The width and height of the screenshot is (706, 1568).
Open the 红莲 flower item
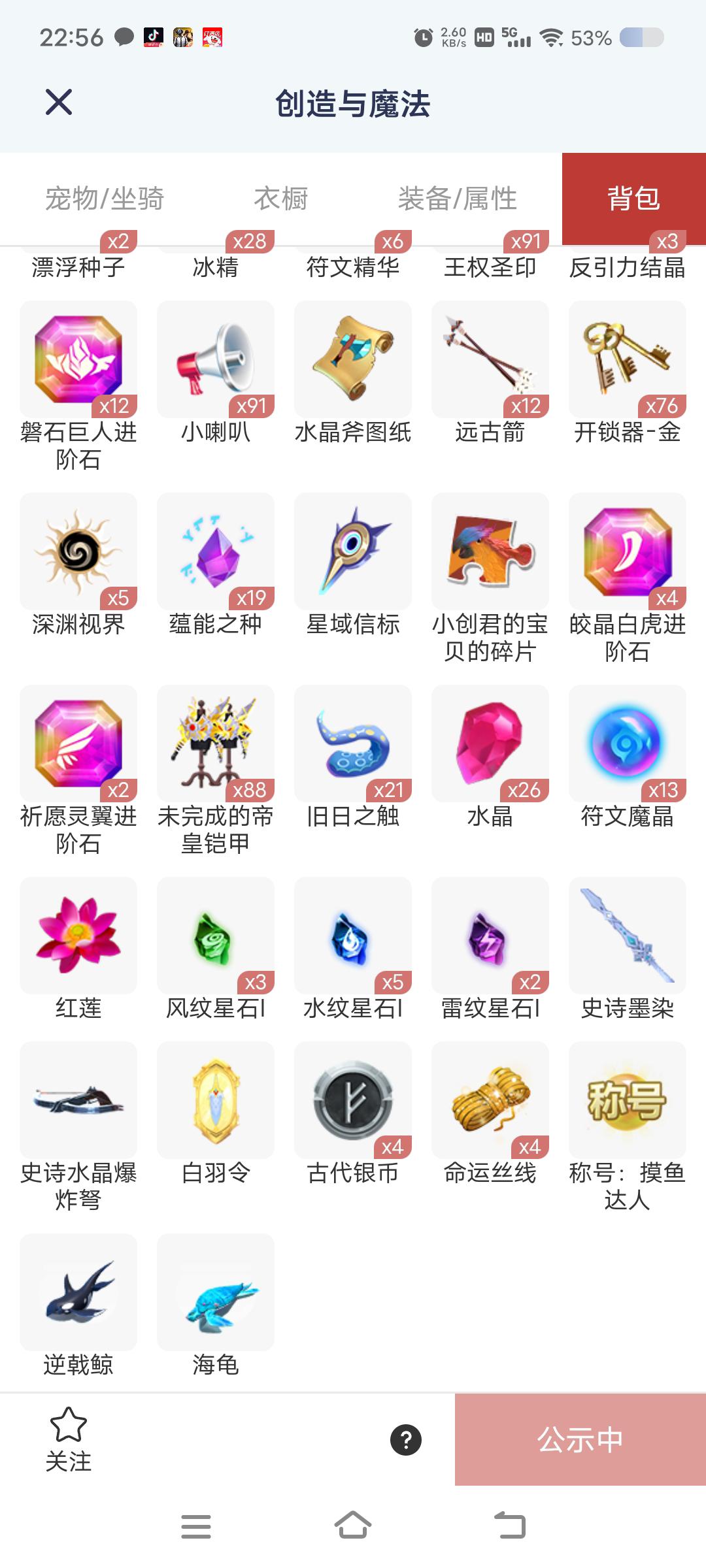[78, 936]
